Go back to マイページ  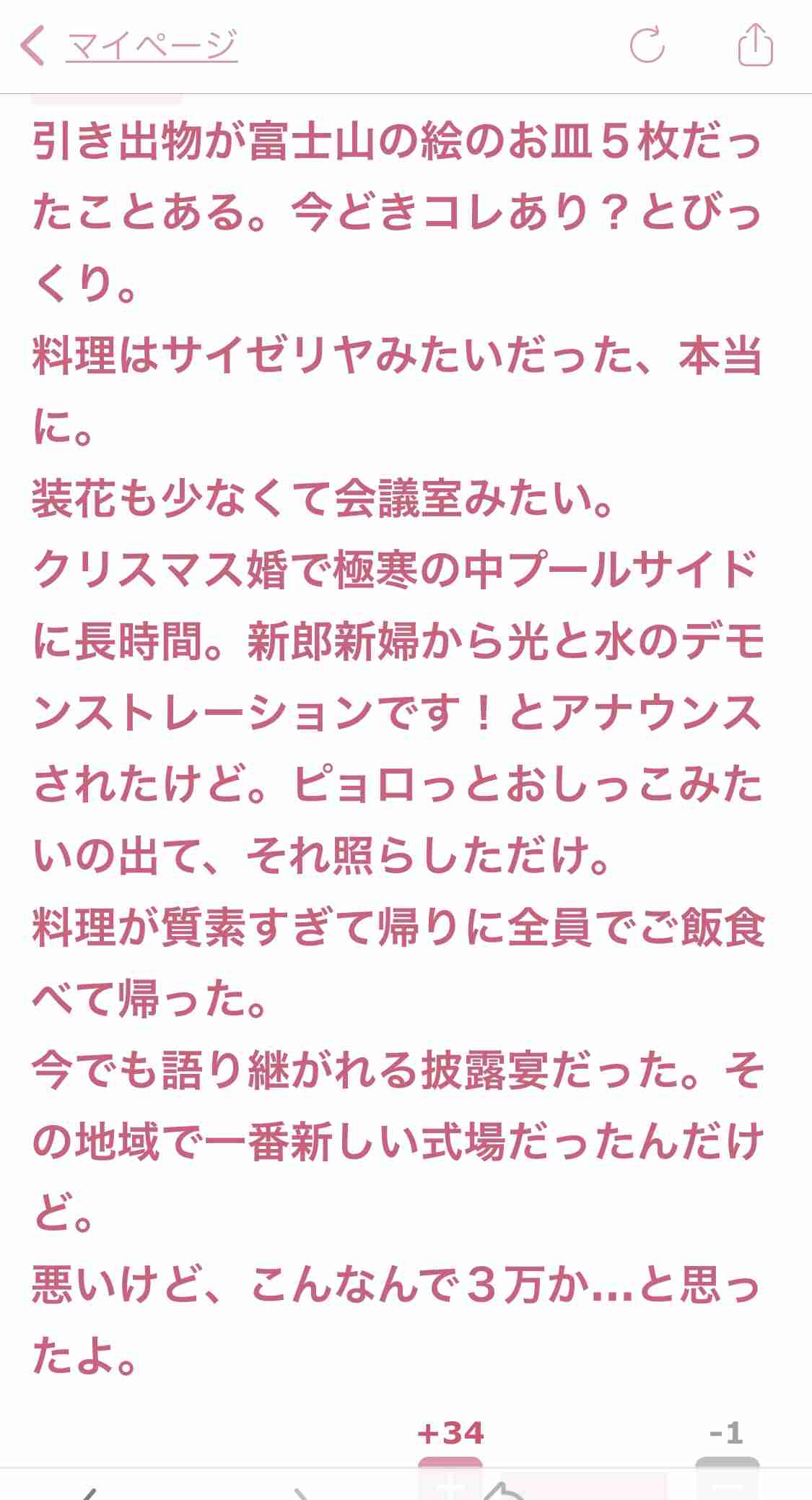point(152,45)
